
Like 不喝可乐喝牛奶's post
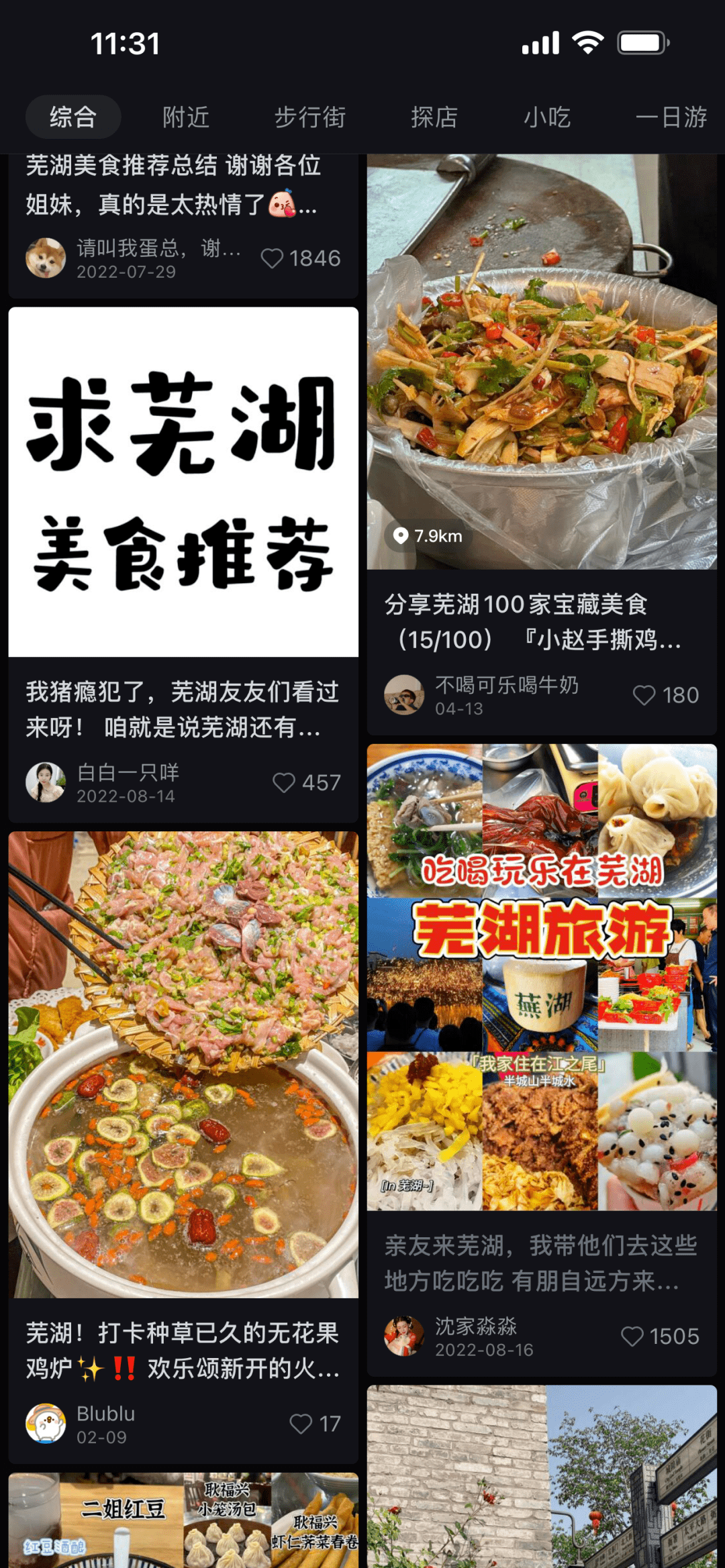tap(644, 695)
